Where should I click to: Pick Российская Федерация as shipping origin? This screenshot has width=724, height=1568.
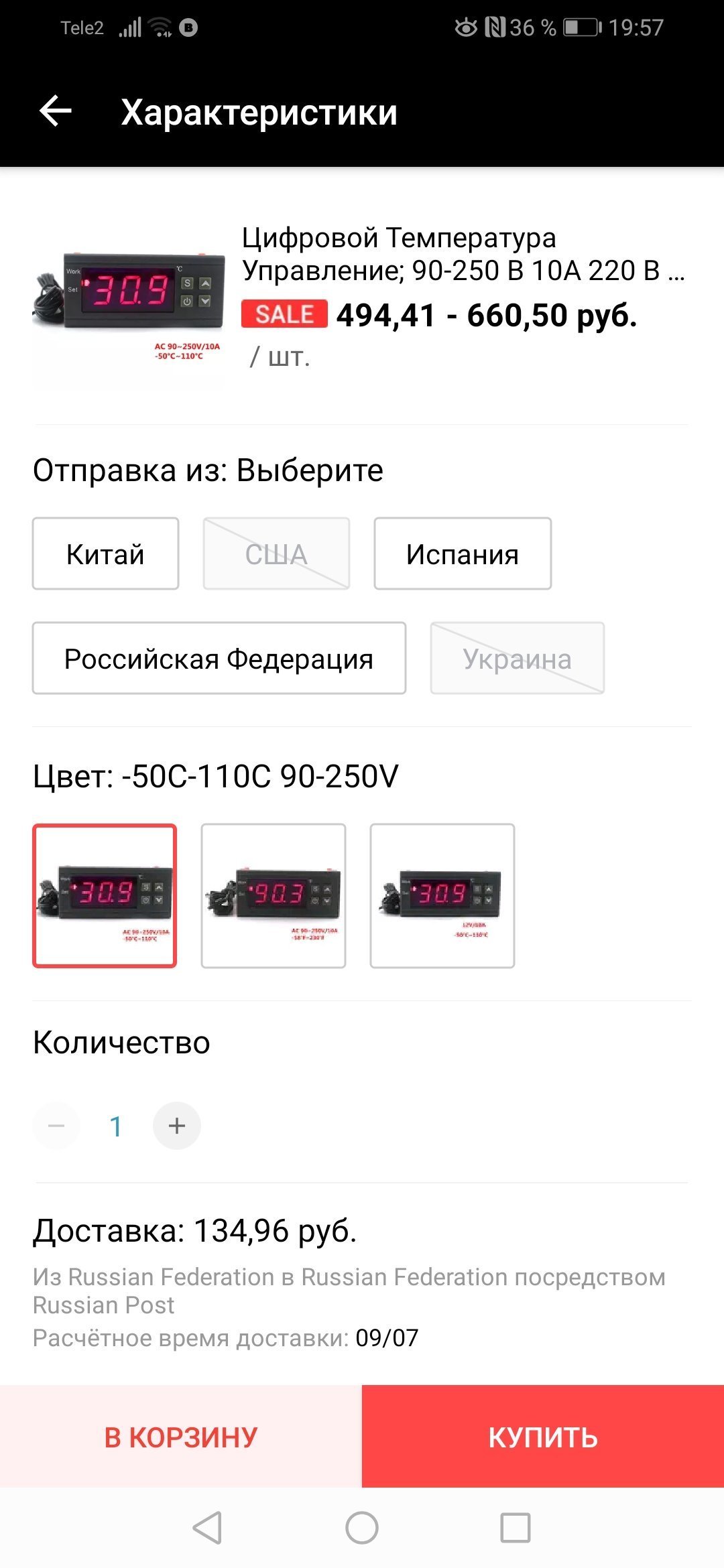click(219, 658)
